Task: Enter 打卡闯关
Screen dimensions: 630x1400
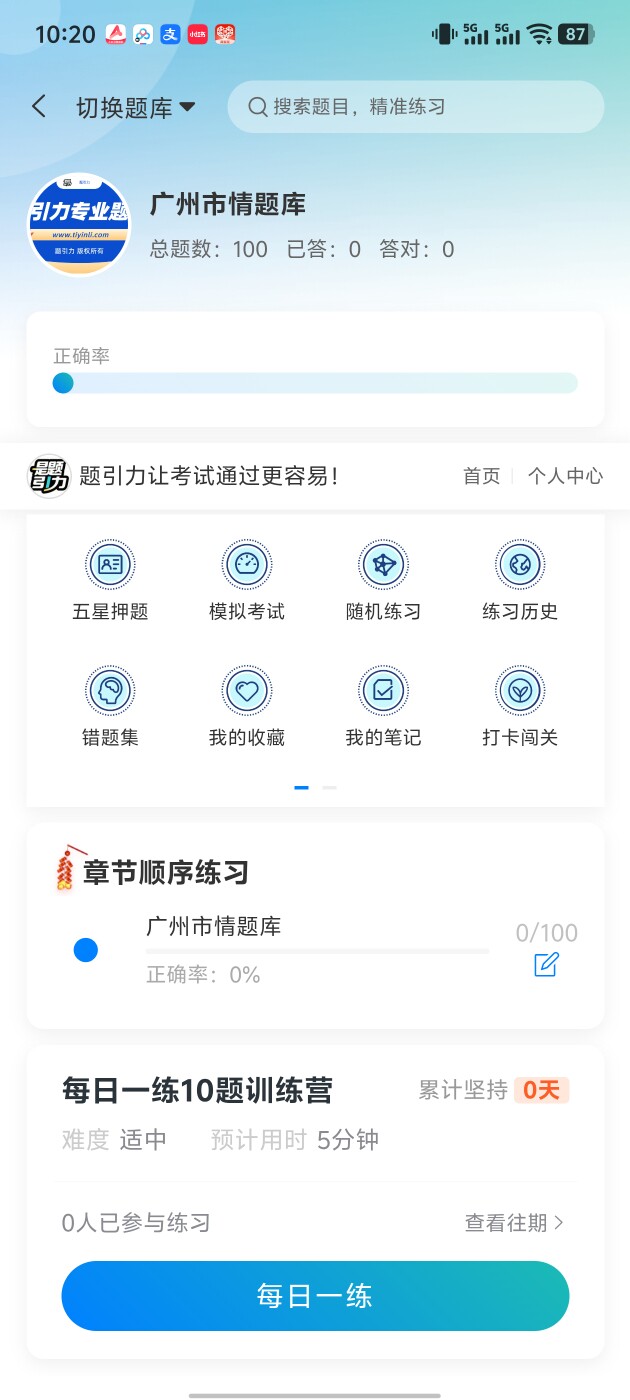Action: click(x=520, y=706)
